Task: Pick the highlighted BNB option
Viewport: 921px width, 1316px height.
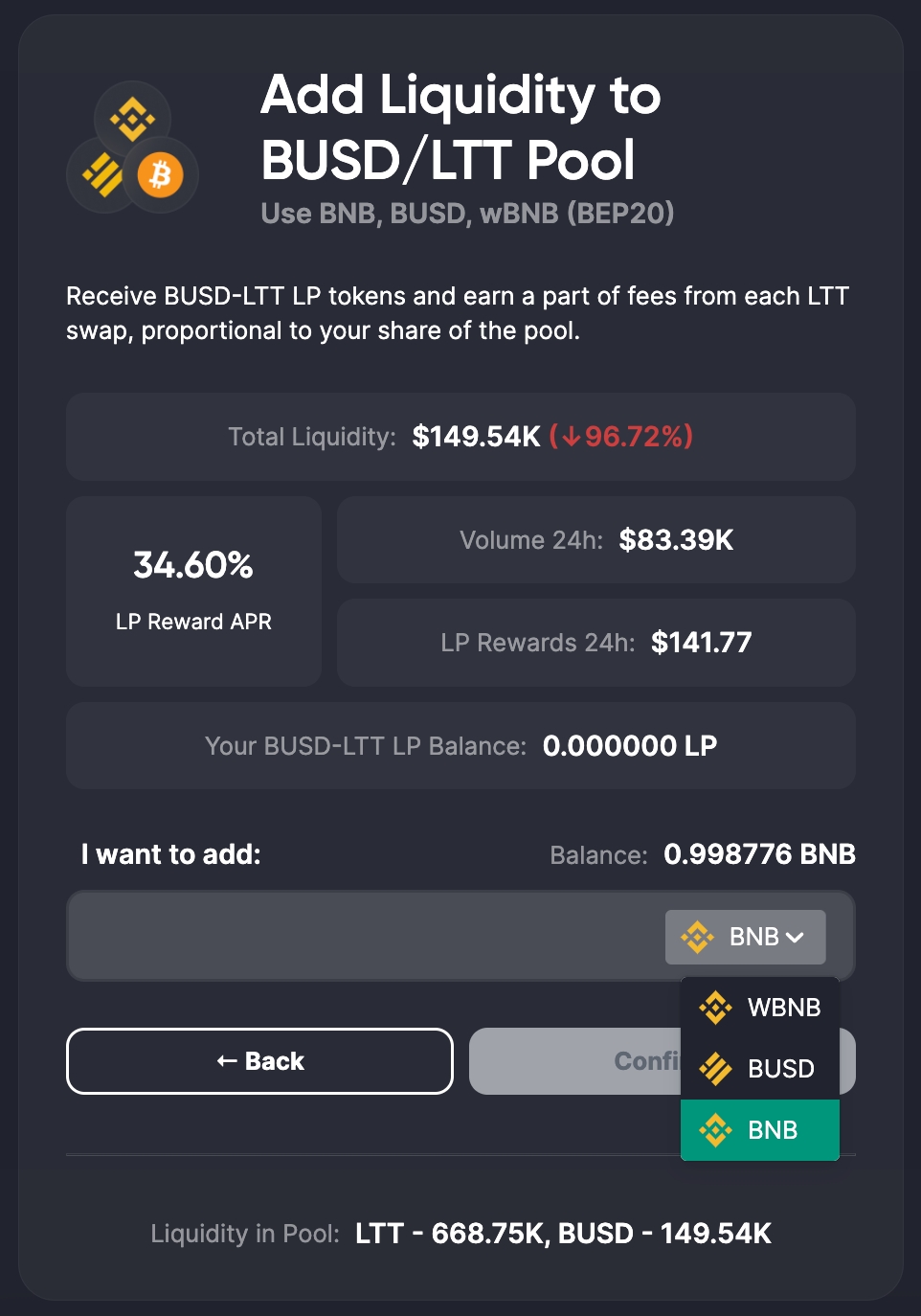Action: tap(760, 1130)
